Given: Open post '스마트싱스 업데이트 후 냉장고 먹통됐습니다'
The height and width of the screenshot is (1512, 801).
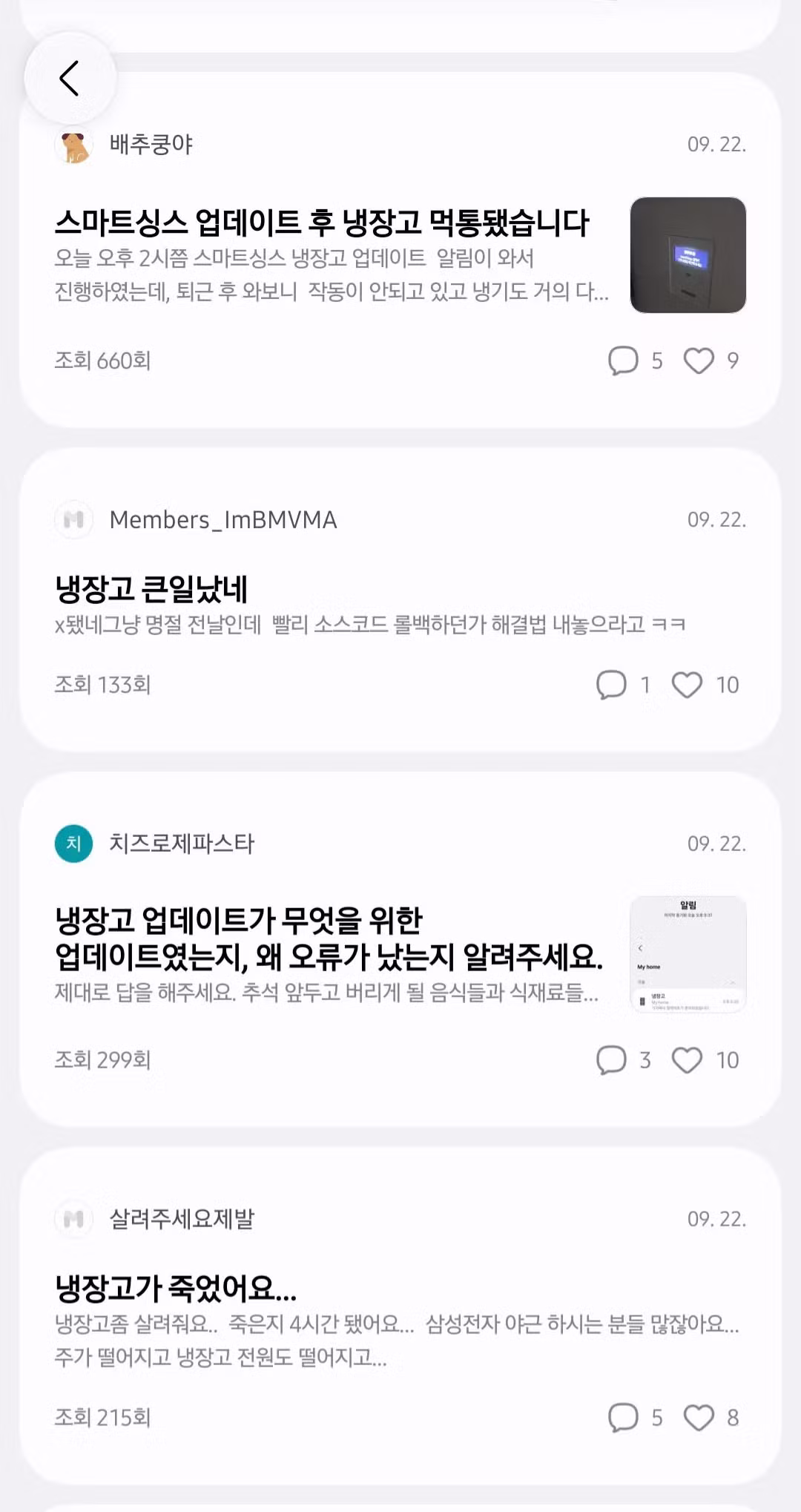Looking at the screenshot, I should pos(322,223).
